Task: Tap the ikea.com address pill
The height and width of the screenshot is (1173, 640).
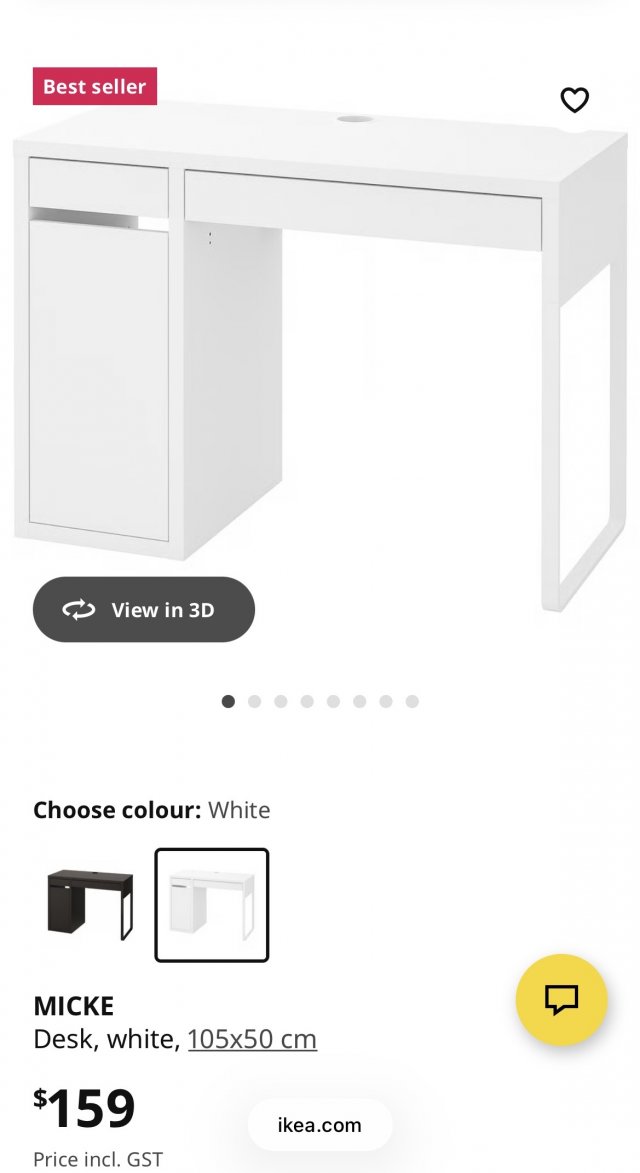Action: coord(320,1125)
